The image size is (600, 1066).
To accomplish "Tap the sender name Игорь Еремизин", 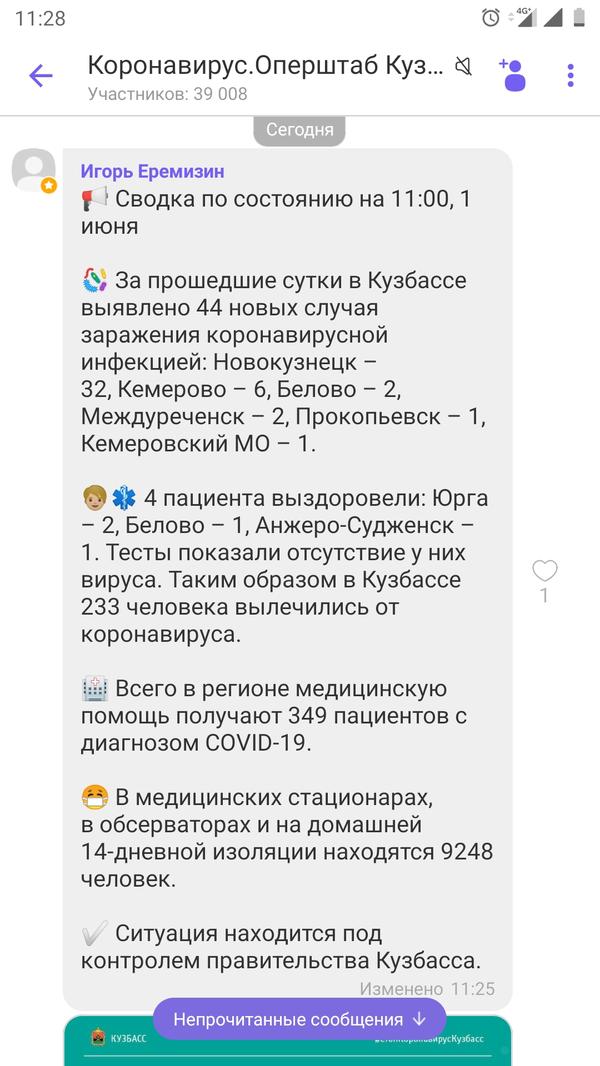I will [x=152, y=172].
